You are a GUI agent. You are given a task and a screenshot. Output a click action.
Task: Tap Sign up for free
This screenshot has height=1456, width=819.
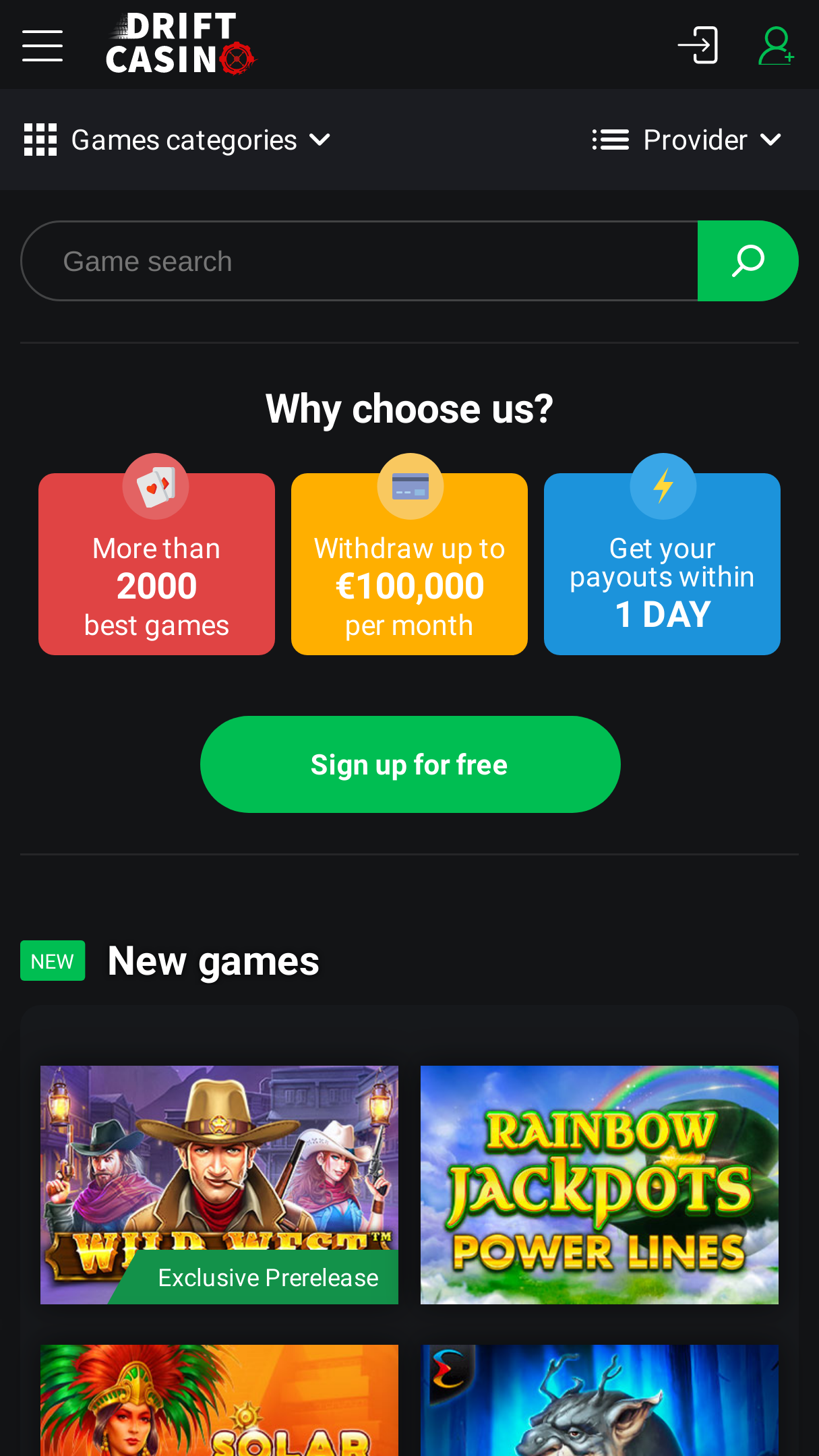(x=410, y=764)
